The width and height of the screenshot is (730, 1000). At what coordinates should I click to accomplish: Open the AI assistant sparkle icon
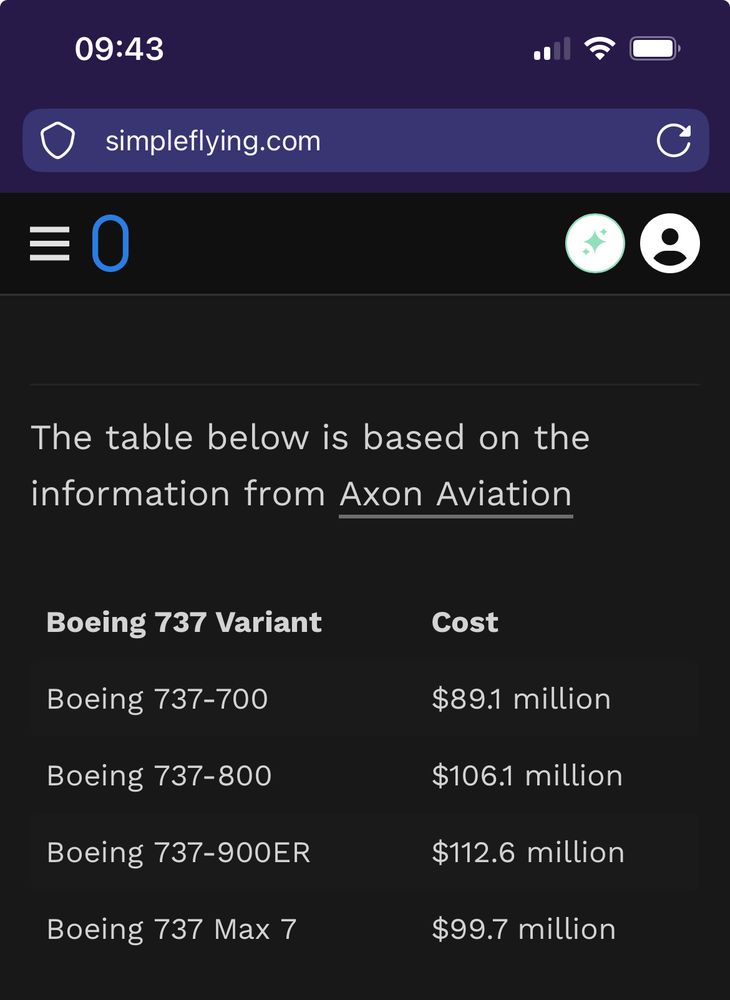point(596,243)
